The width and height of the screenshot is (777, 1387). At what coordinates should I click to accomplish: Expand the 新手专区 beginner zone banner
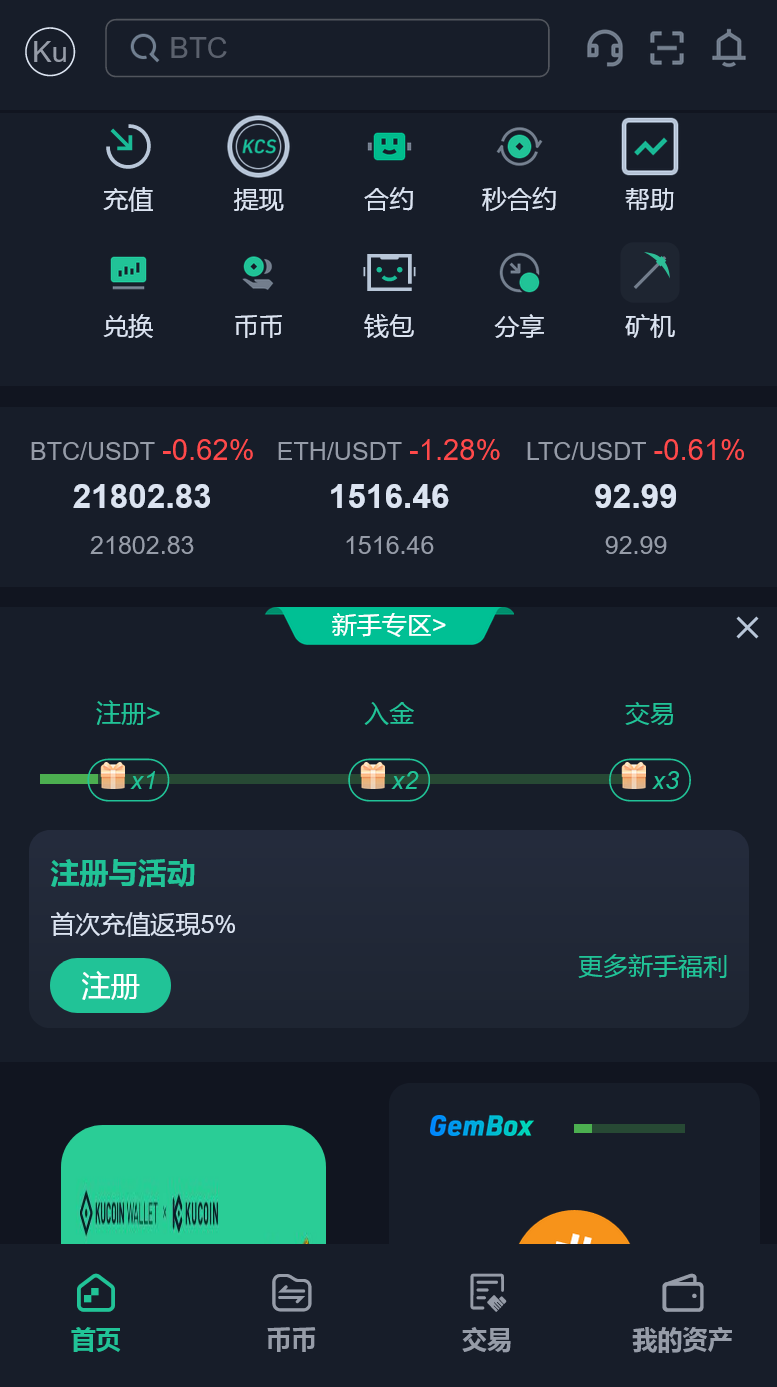coord(388,625)
